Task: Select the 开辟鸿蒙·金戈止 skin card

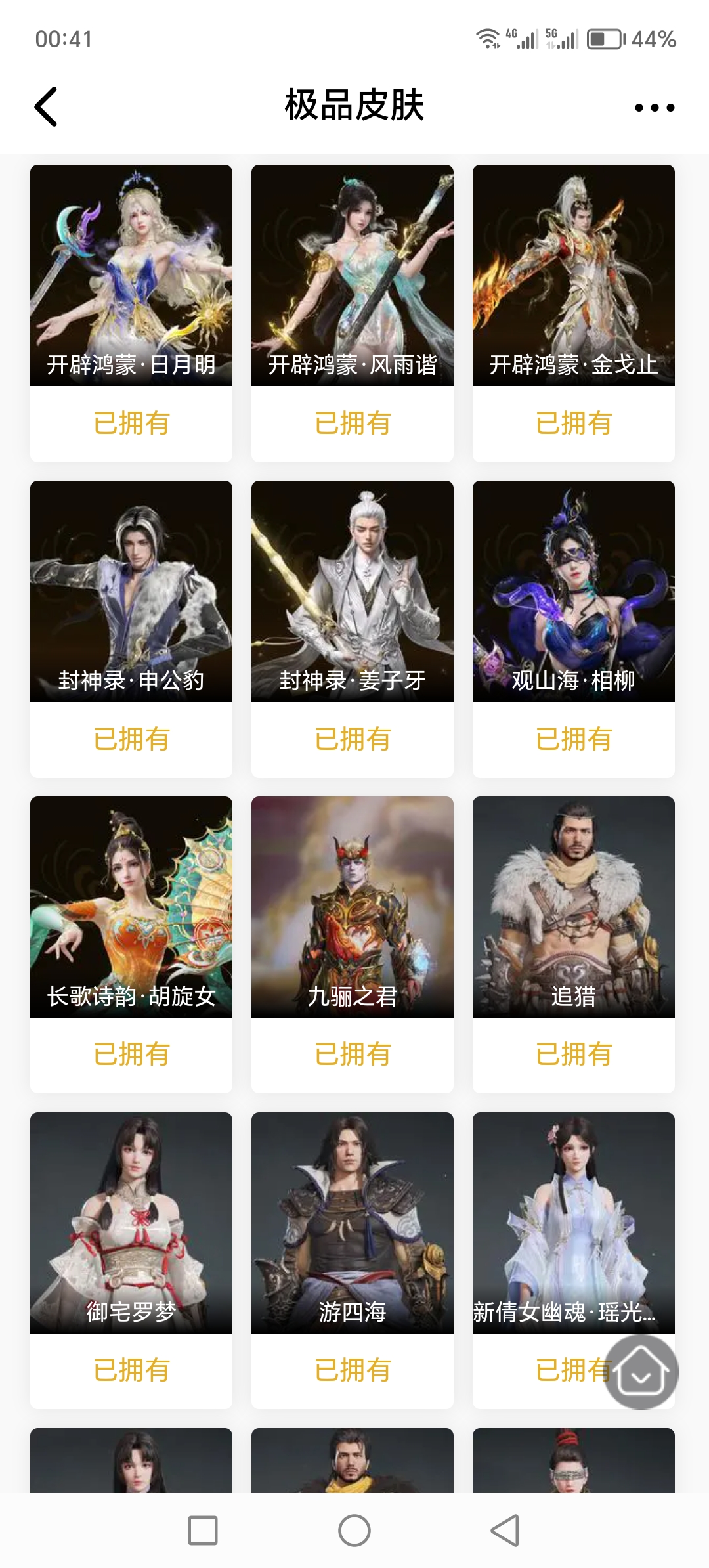Action: pyautogui.click(x=573, y=276)
